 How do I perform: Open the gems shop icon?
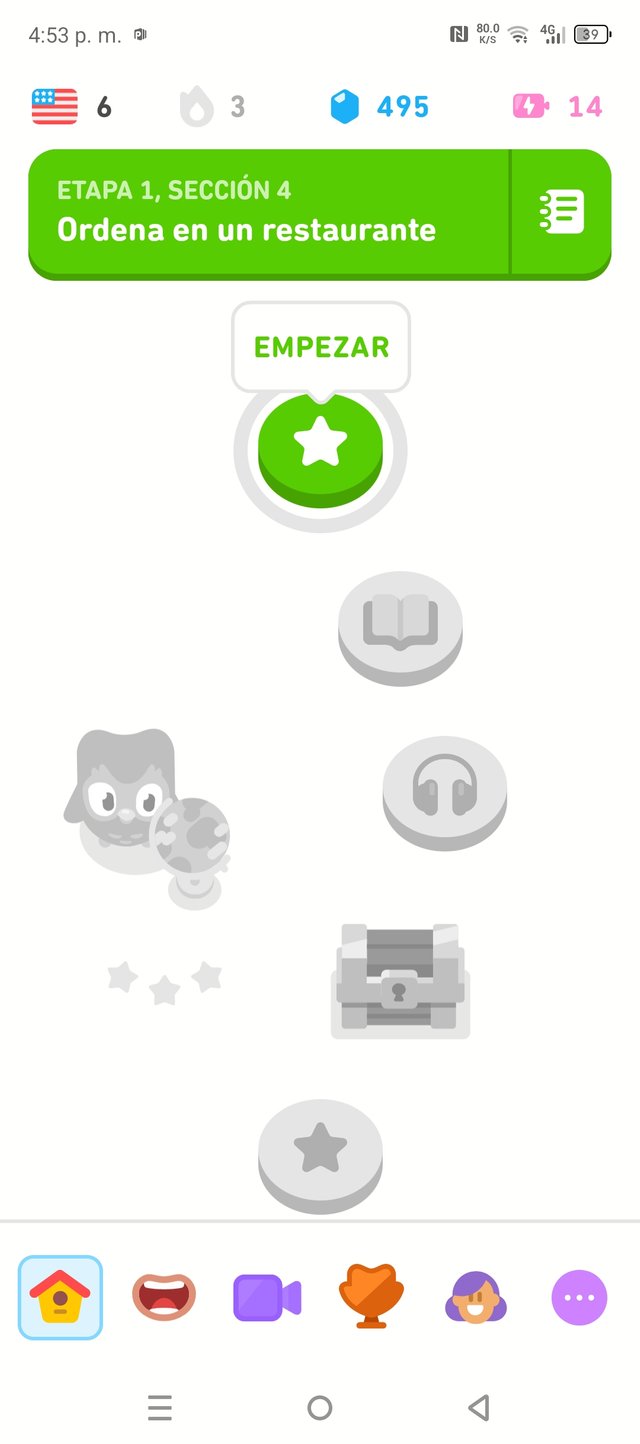click(344, 106)
